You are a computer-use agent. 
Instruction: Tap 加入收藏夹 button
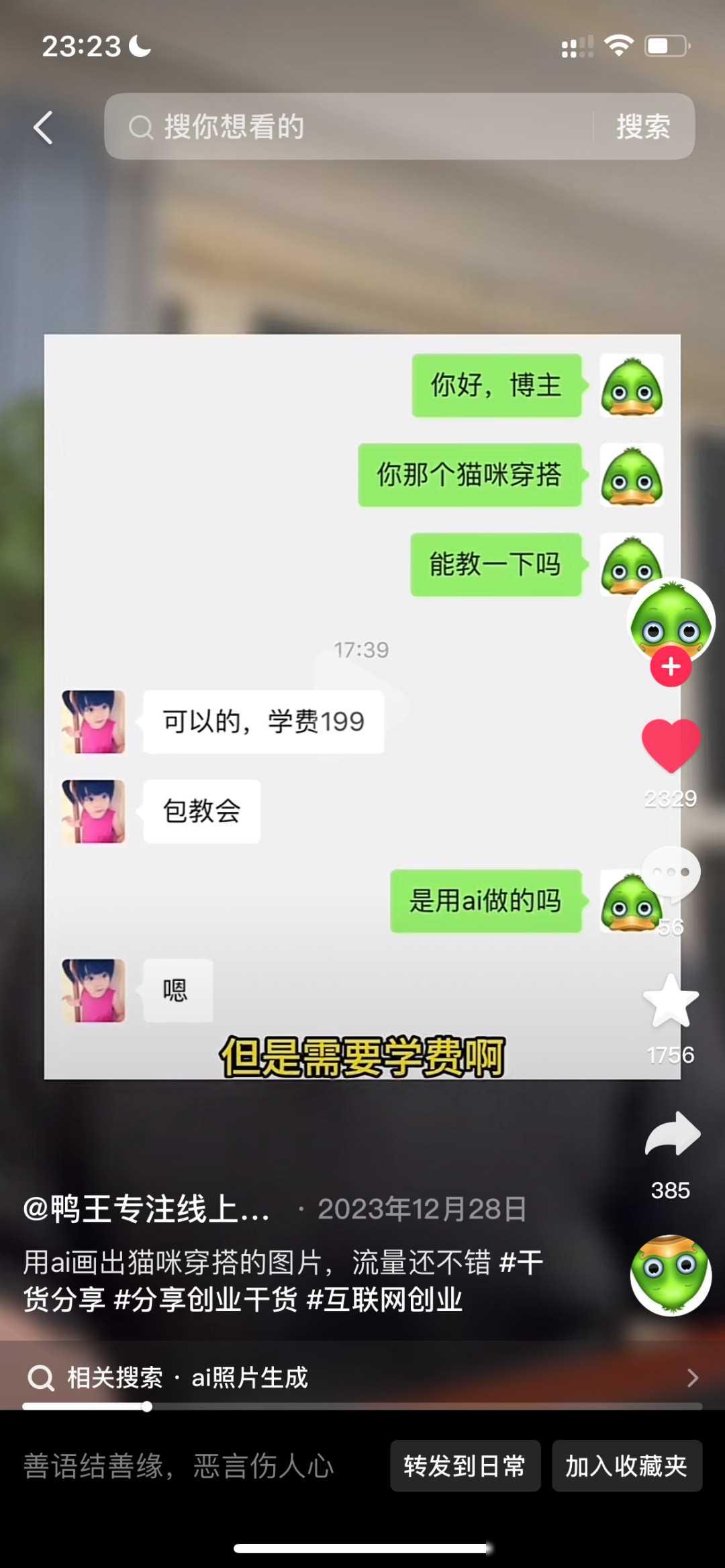pos(626,1466)
